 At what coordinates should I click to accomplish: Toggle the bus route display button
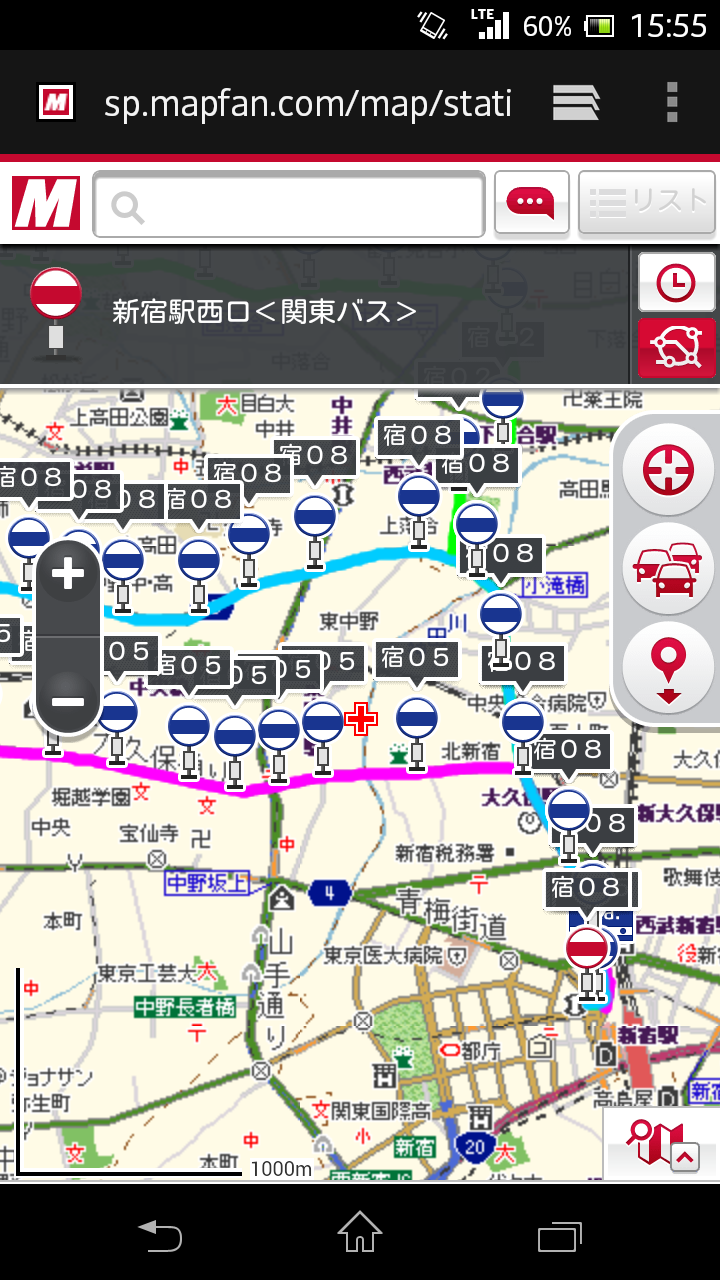coord(677,347)
